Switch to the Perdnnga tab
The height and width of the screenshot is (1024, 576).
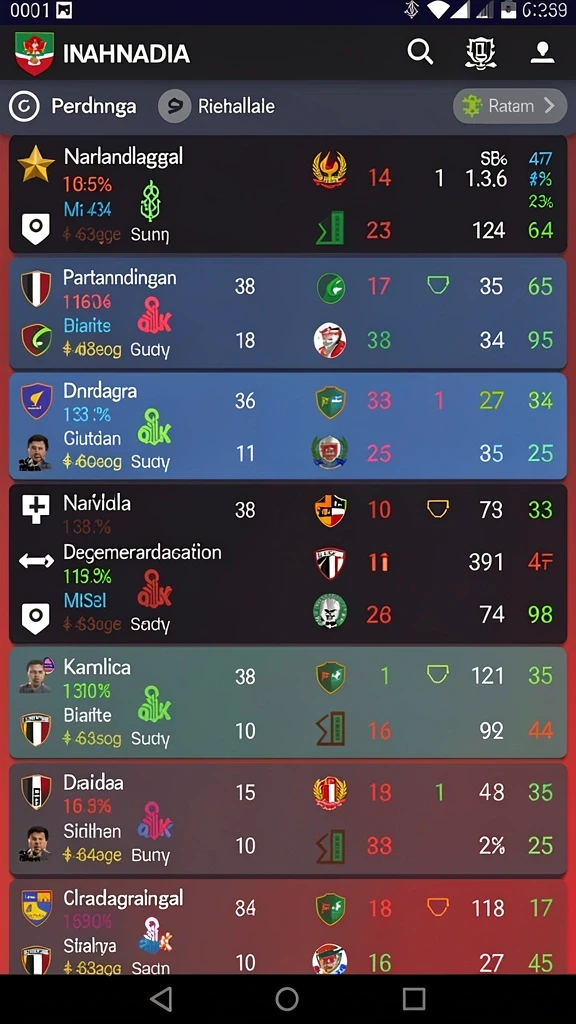point(72,106)
